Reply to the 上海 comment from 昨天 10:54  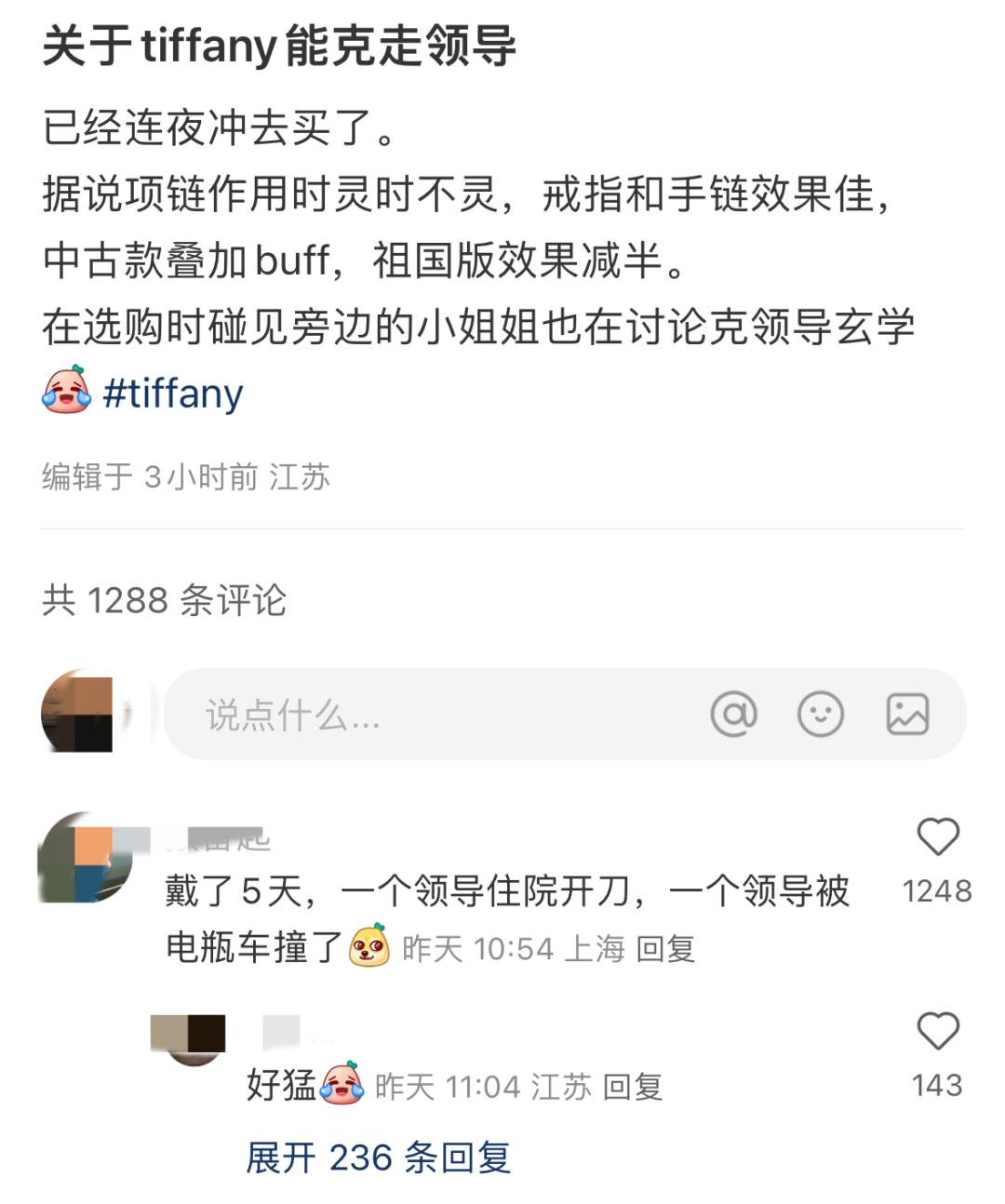[665, 949]
